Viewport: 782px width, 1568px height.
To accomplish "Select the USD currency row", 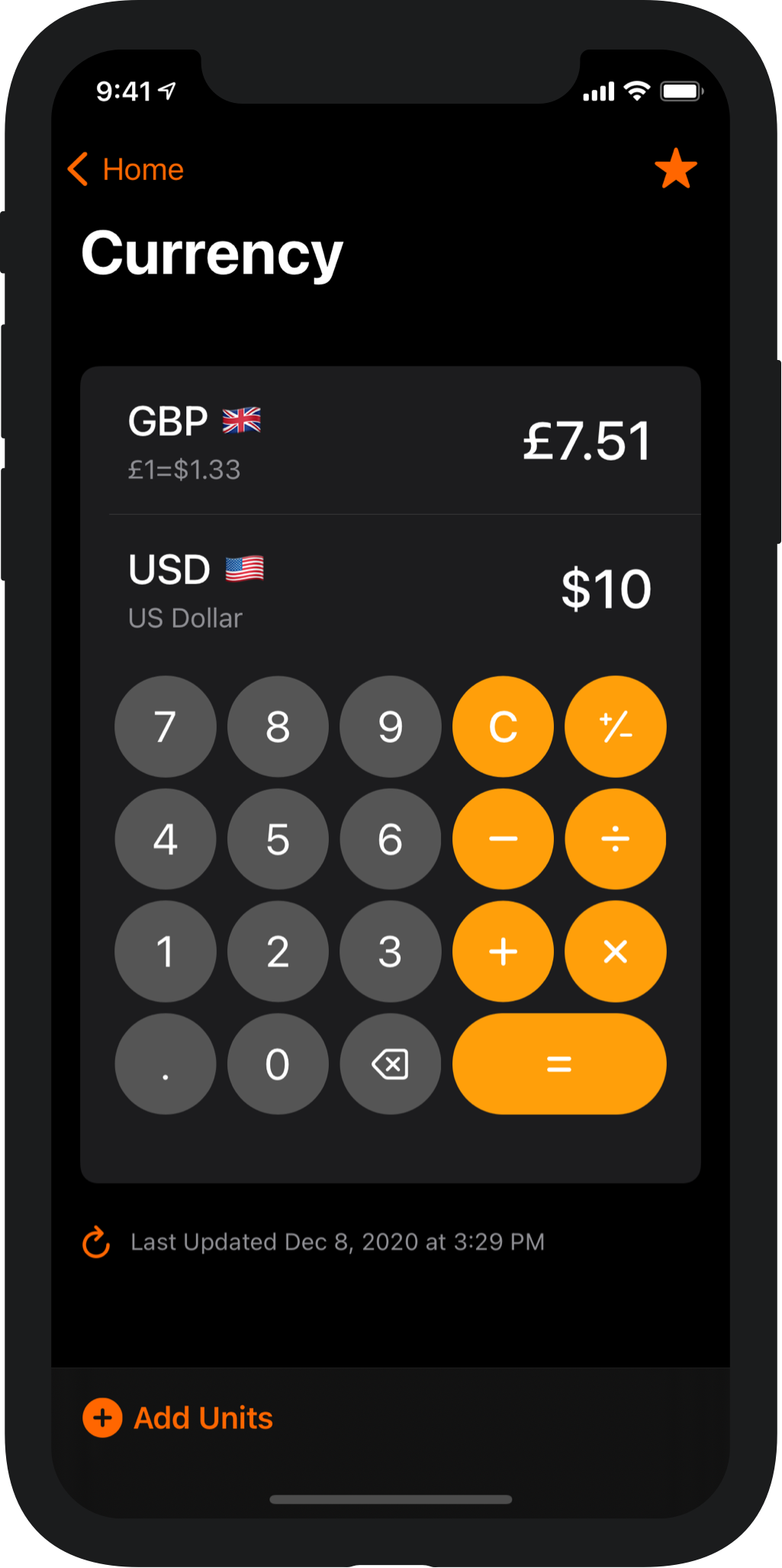I will click(390, 590).
